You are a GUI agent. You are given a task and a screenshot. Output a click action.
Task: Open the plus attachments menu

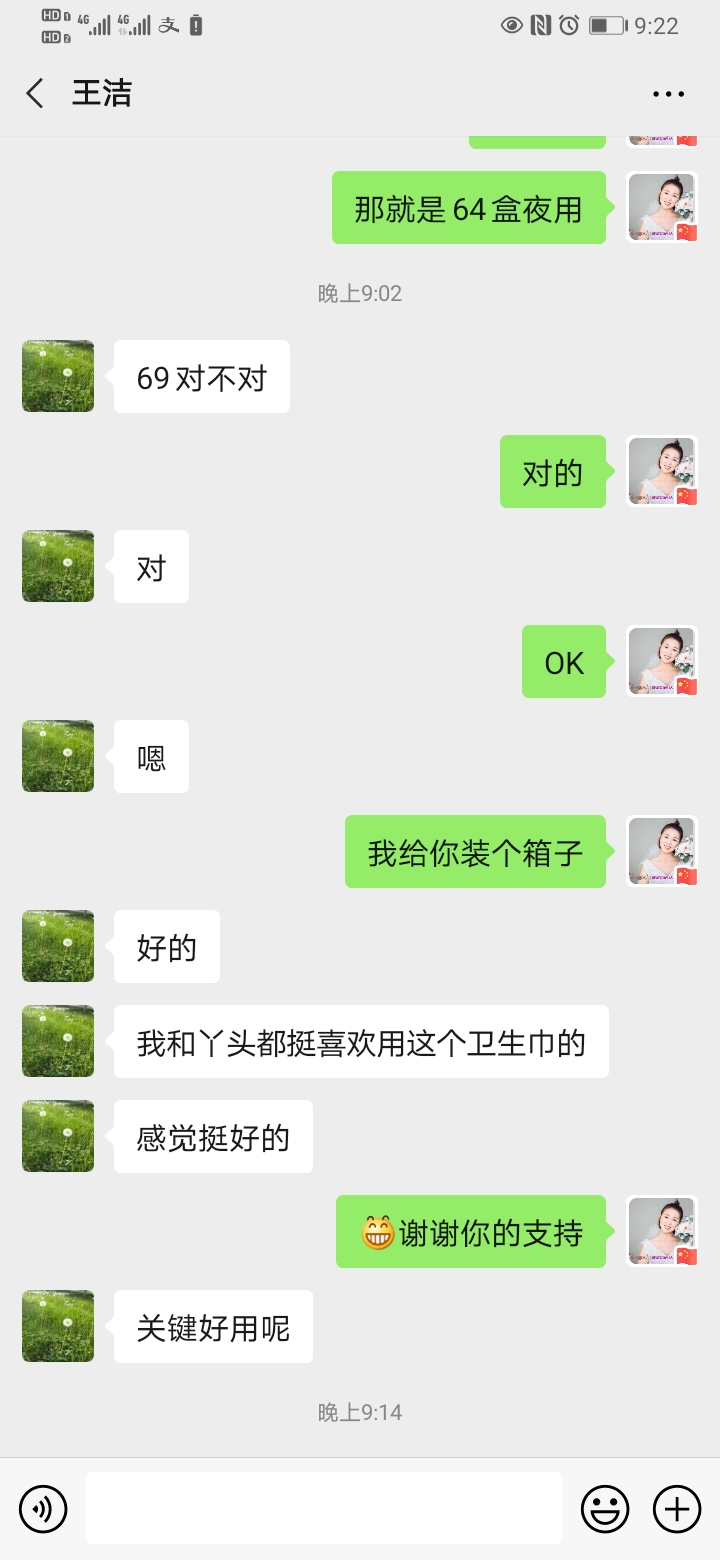tap(677, 1508)
